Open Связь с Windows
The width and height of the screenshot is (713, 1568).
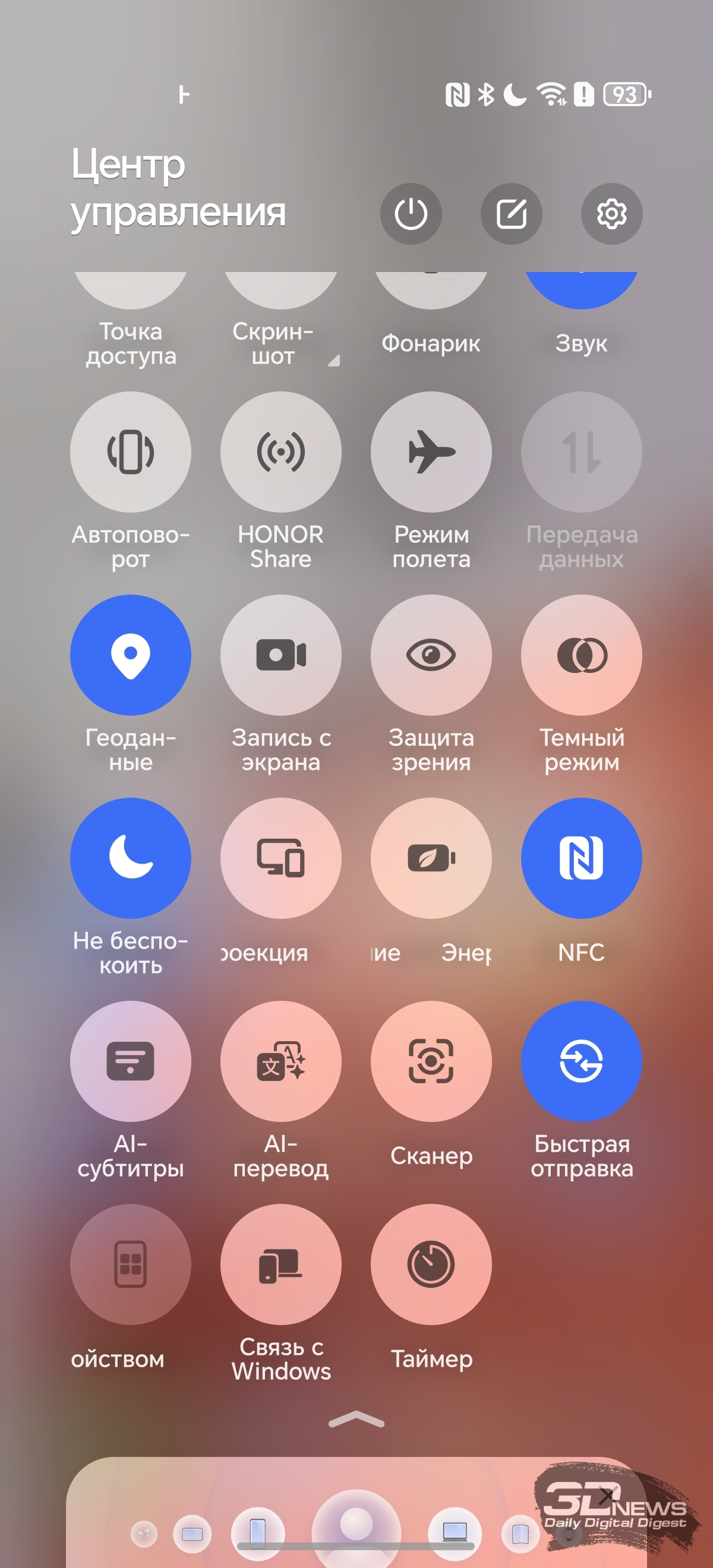tap(280, 1264)
